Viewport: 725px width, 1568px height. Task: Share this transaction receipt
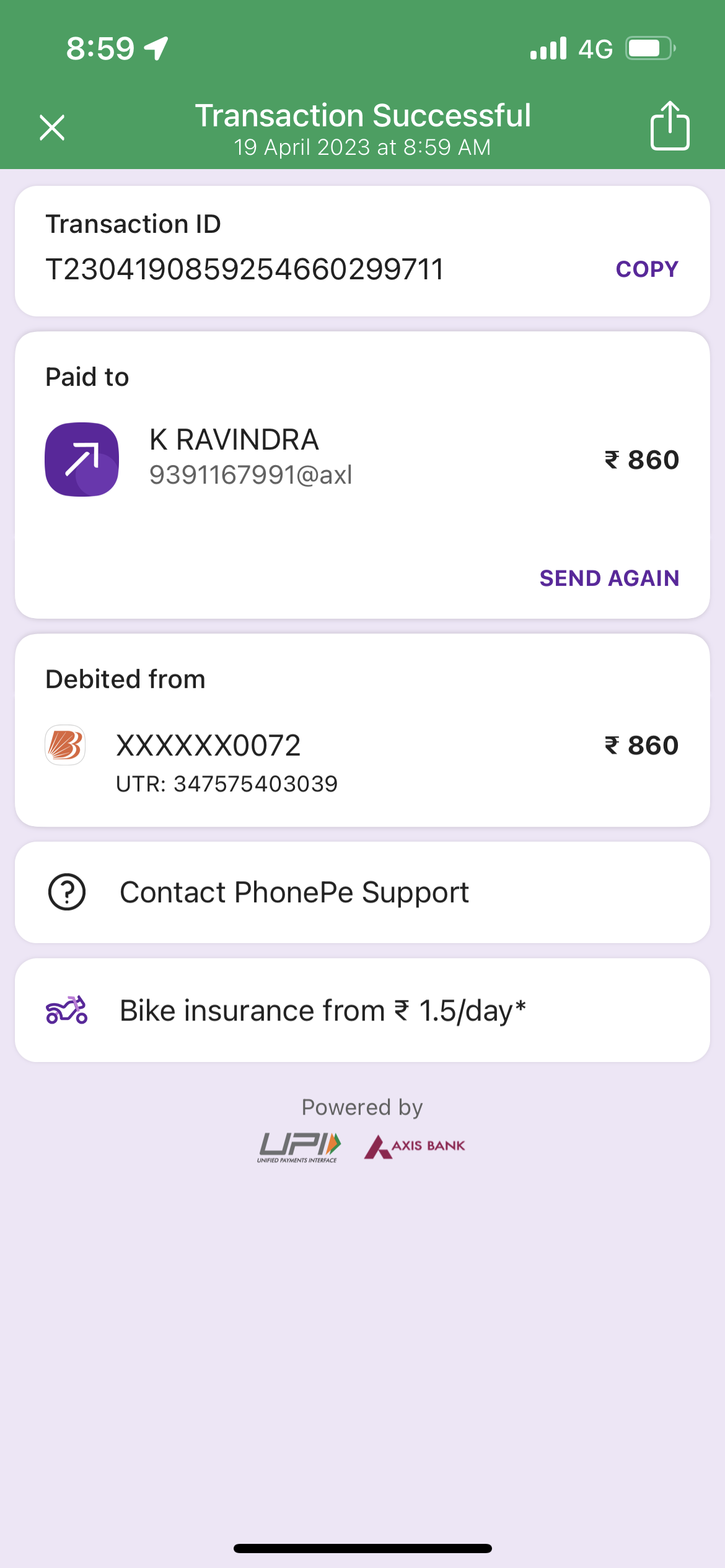click(669, 126)
